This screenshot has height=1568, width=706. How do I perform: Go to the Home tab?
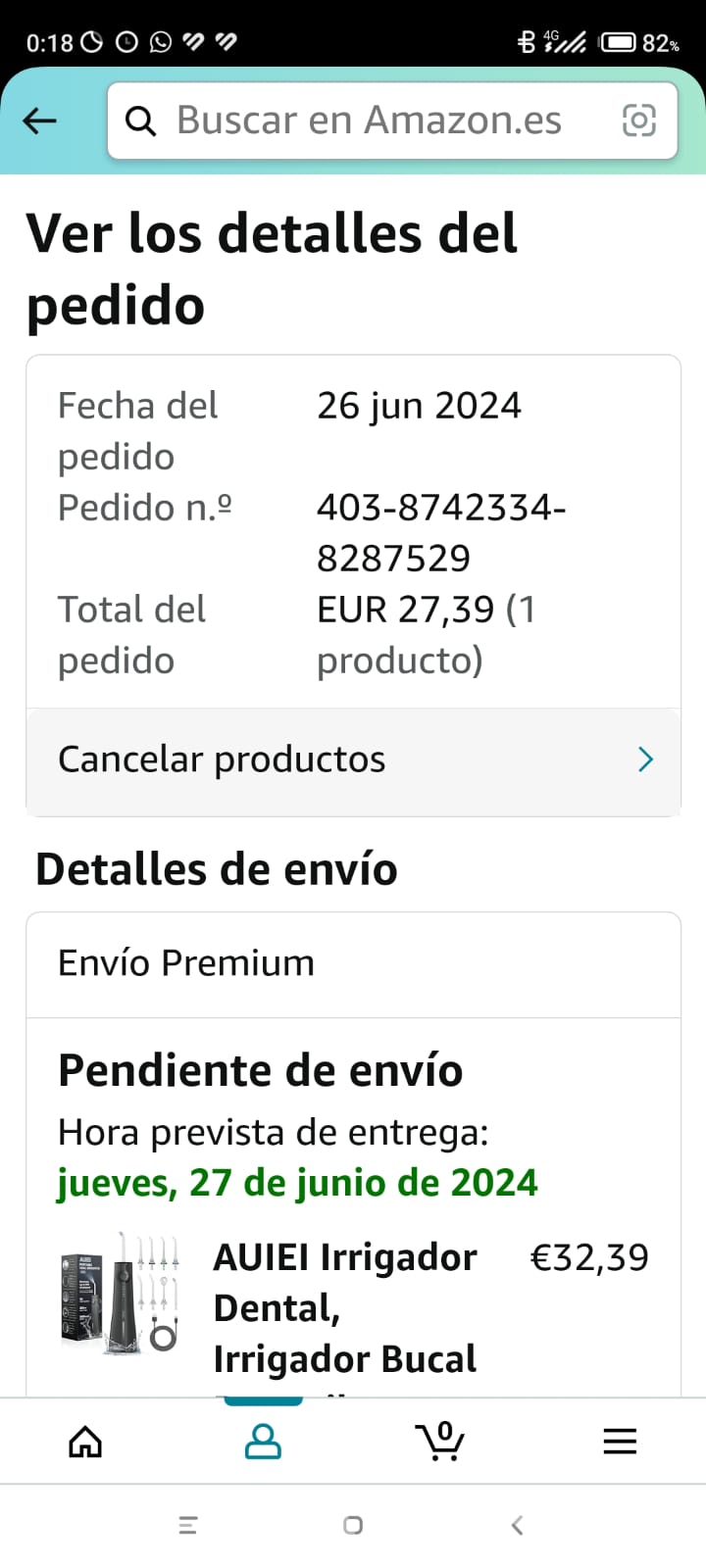coord(85,1442)
